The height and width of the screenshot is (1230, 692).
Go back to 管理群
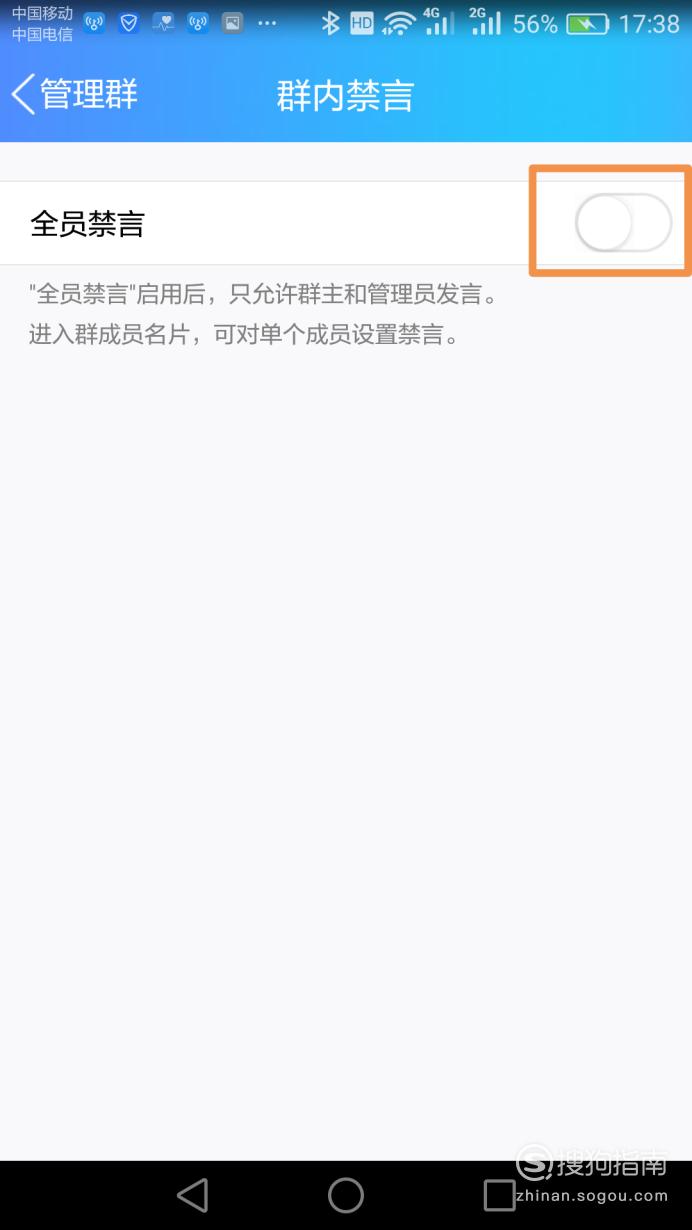pyautogui.click(x=75, y=94)
